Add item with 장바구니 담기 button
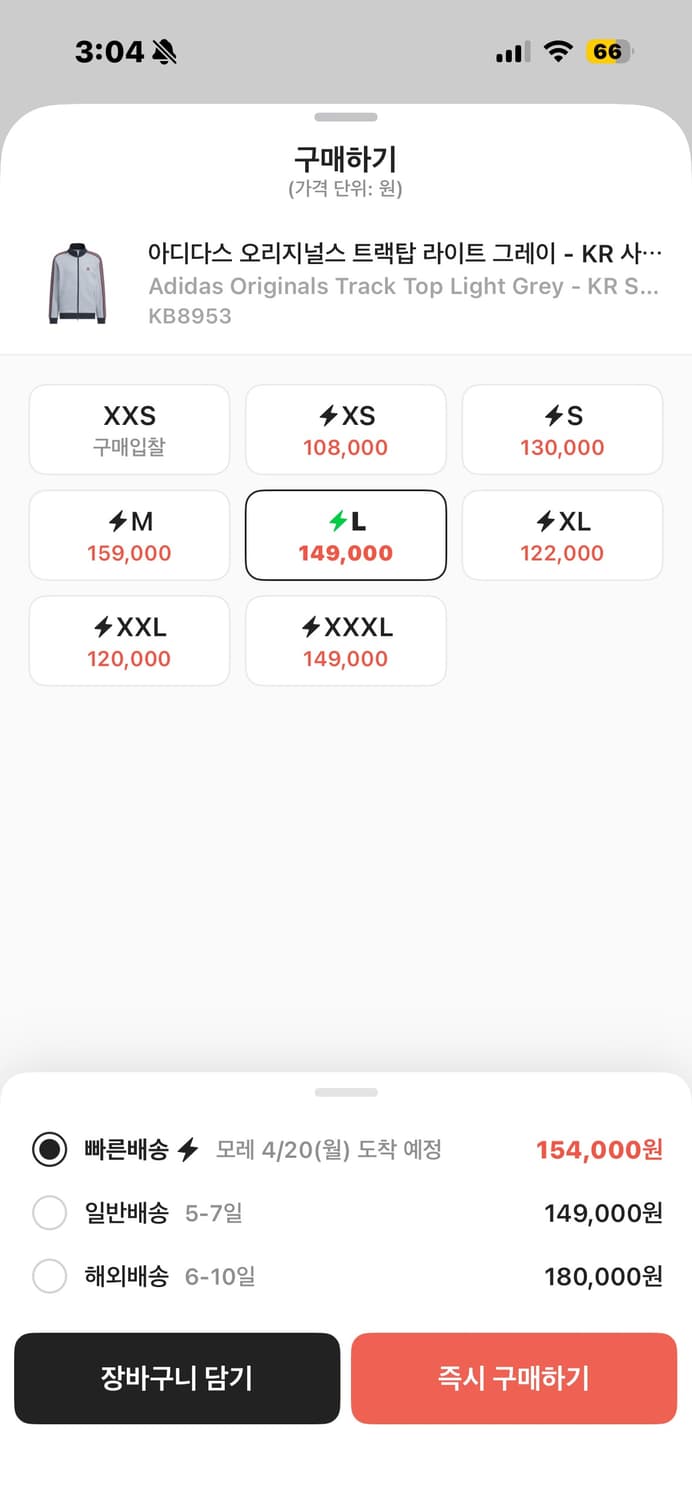Screen dimensions: 692x1500 177,1378
